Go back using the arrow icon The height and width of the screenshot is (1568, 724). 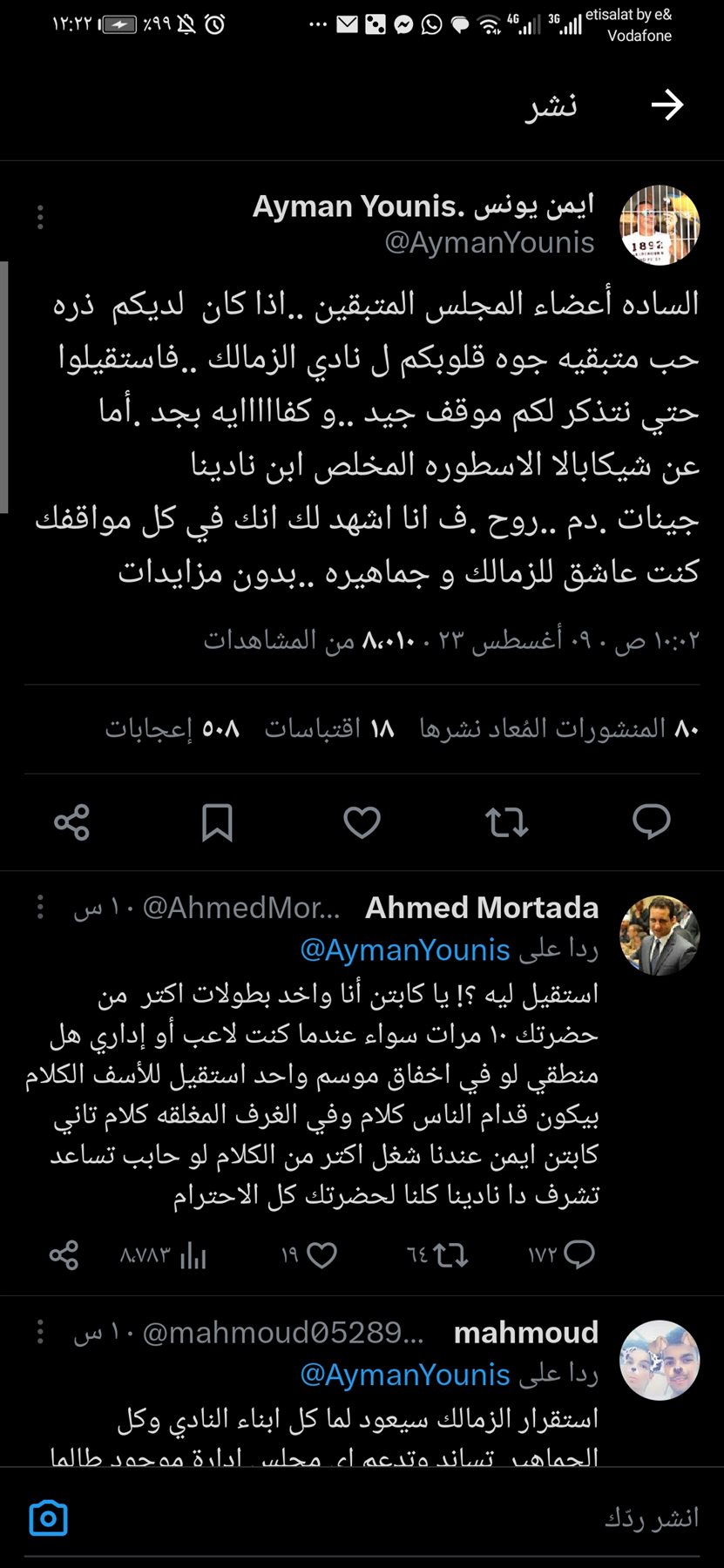pyautogui.click(x=667, y=105)
